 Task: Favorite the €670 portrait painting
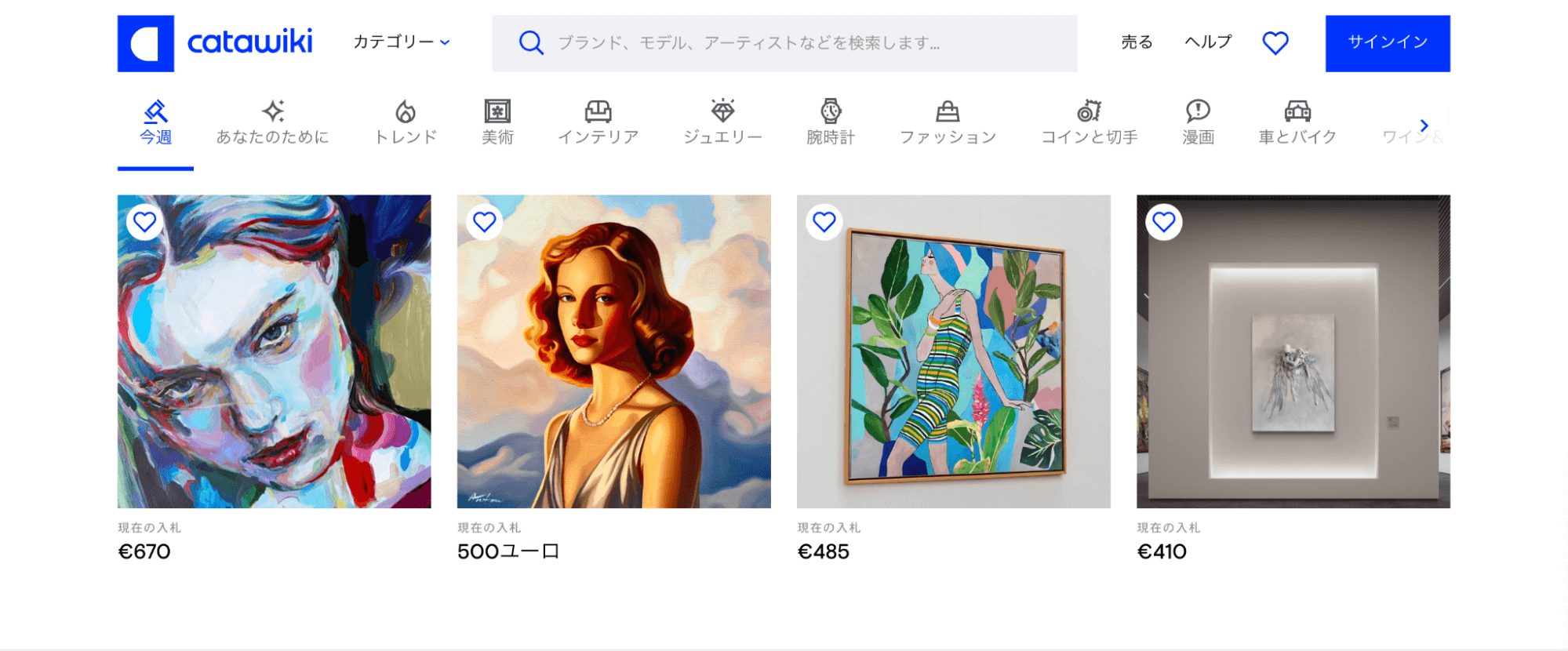[x=144, y=222]
